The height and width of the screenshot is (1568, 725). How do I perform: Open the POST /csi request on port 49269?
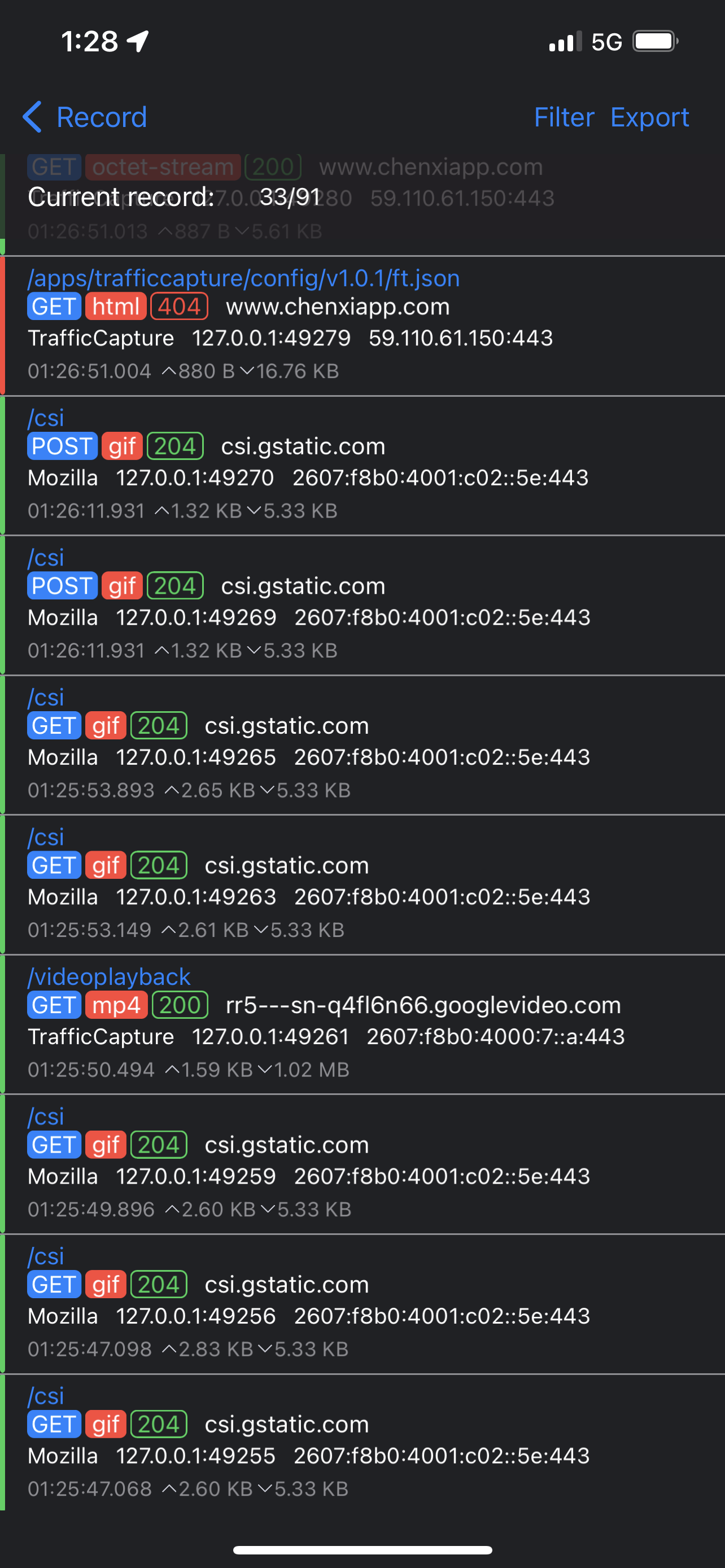pos(363,605)
